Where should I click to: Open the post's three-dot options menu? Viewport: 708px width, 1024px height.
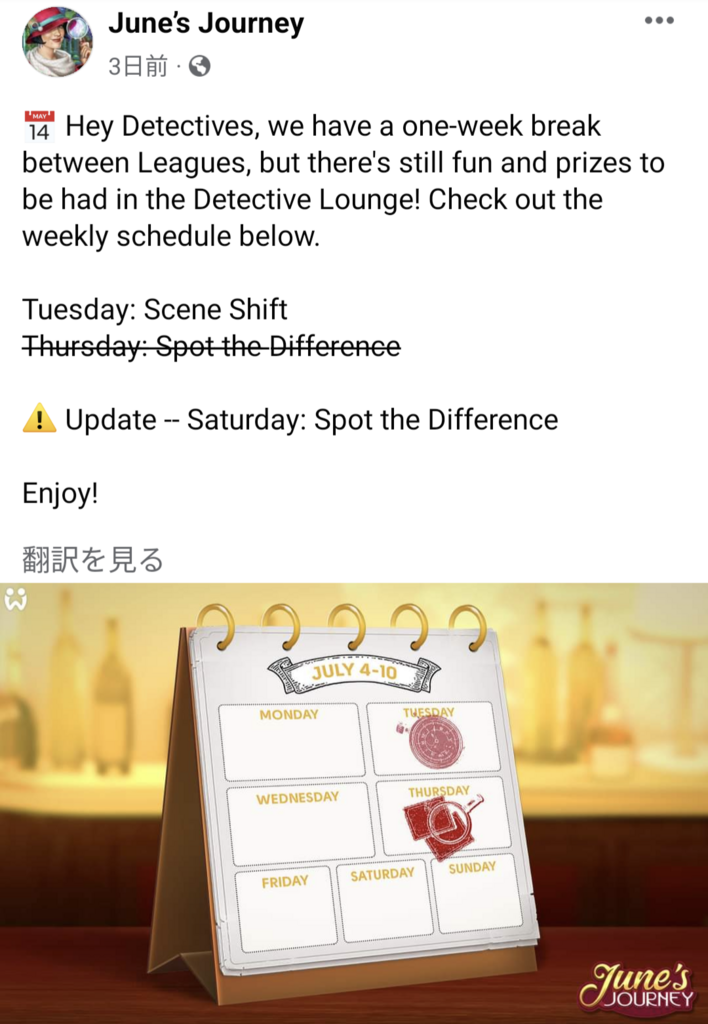coord(658,22)
